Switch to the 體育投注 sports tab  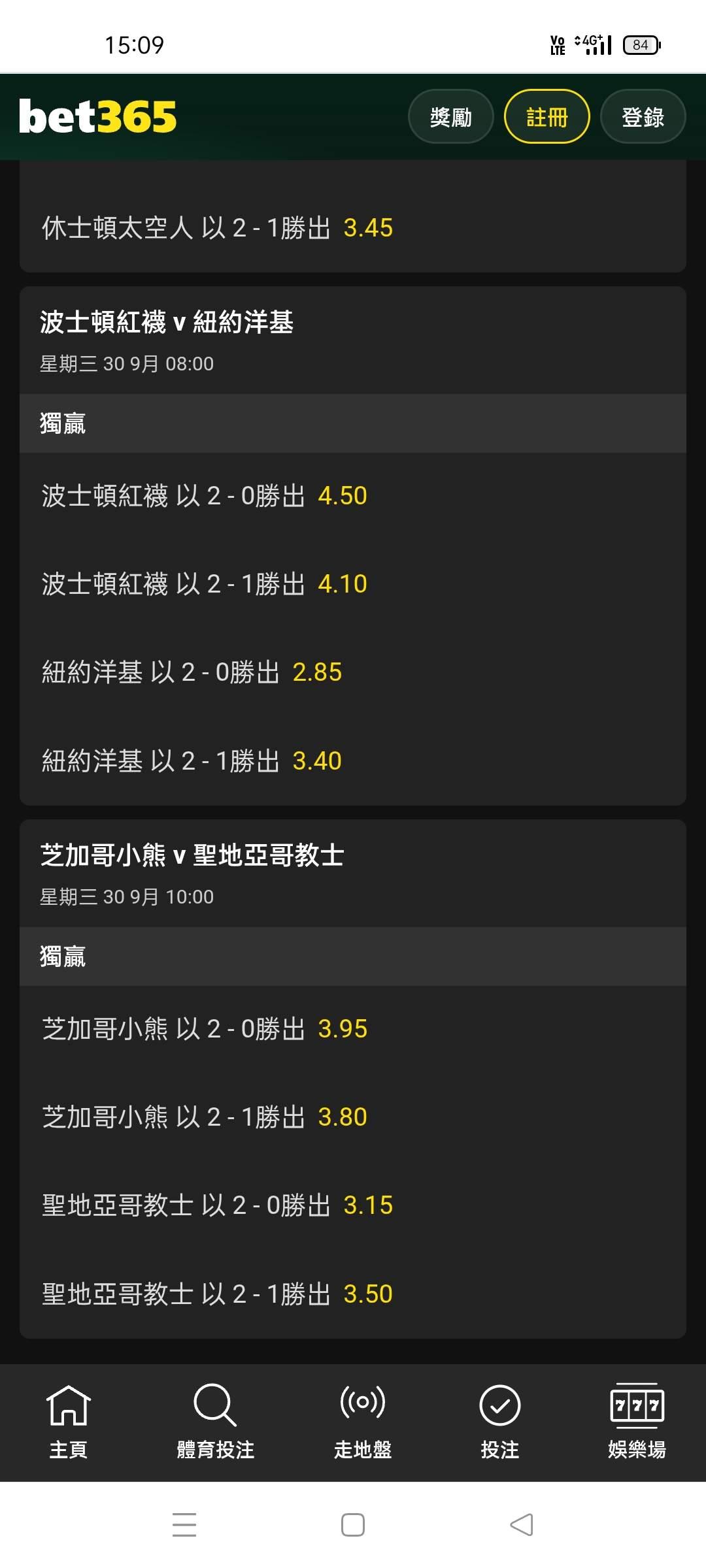click(215, 1422)
